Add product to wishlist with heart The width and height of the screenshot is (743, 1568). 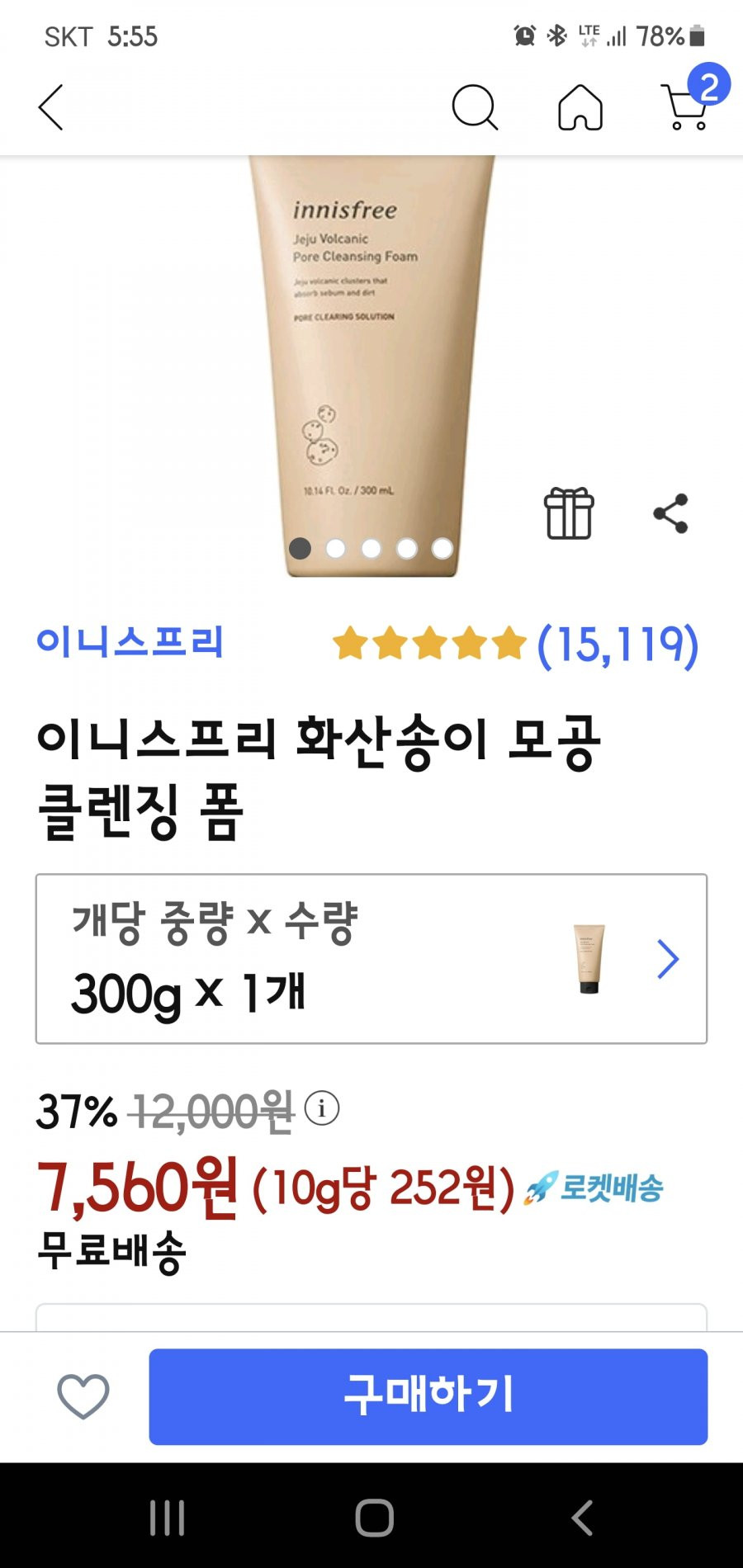[x=83, y=1396]
